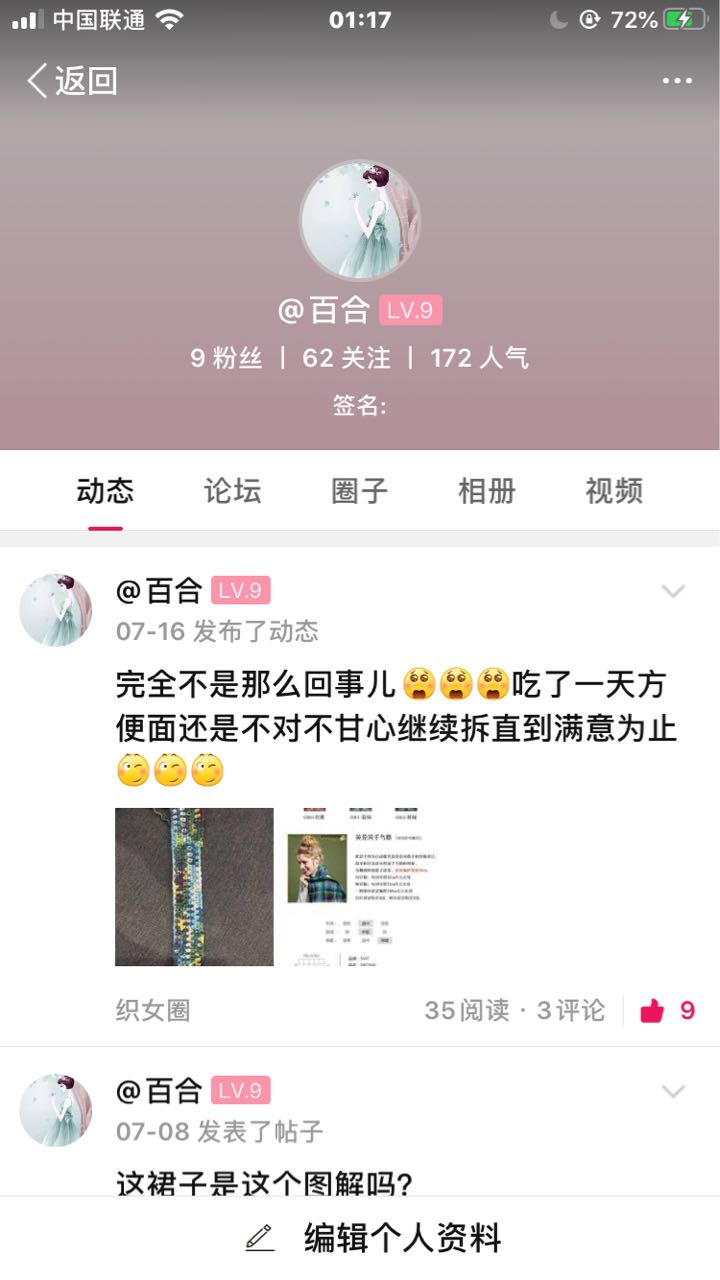View the 62 关注 following list
This screenshot has width=720, height=1280.
346,358
